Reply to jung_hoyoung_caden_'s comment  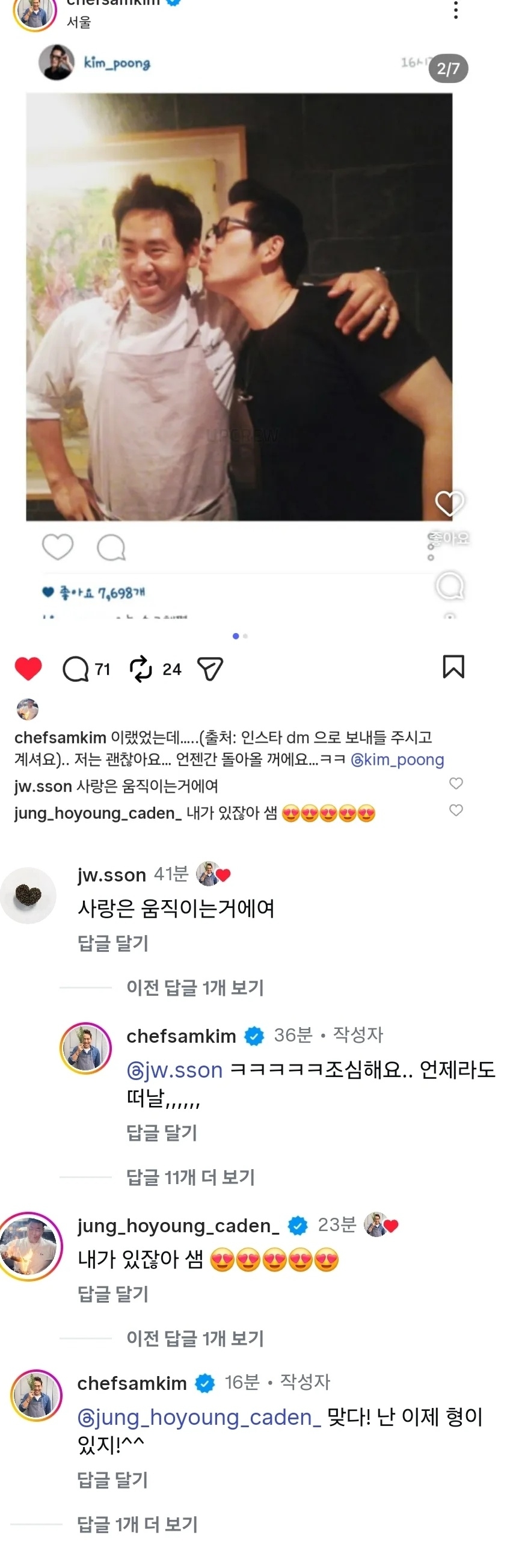tap(112, 1294)
